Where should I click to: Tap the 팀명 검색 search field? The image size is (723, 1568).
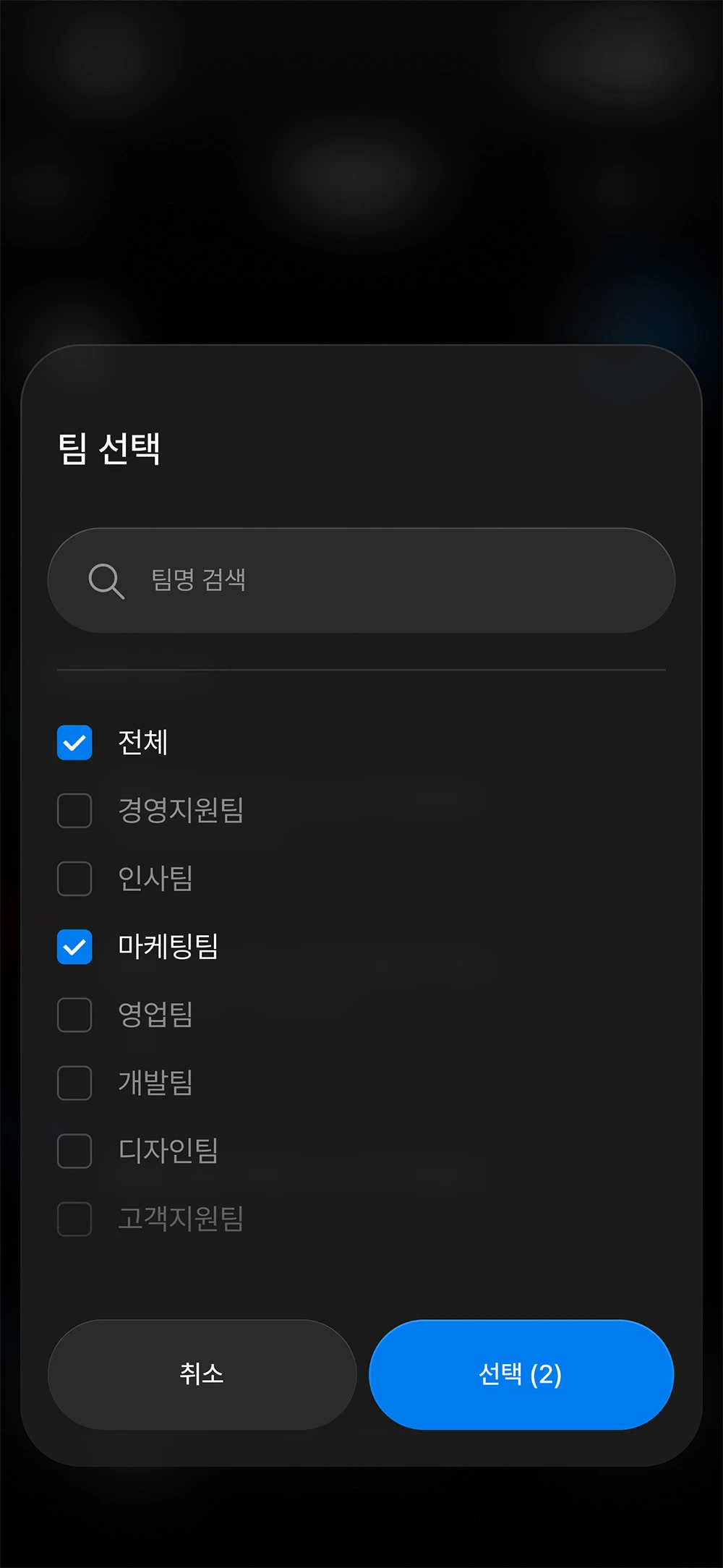tap(361, 580)
